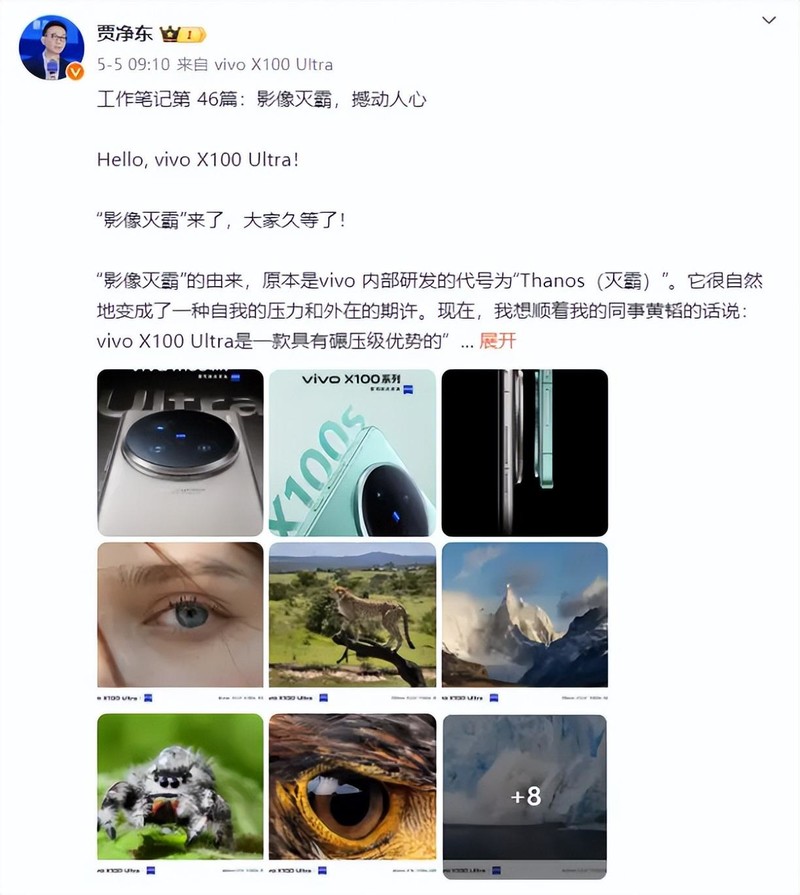Open the X100 Ultra camera module thumbnail
The height and width of the screenshot is (895, 800).
coord(178,451)
